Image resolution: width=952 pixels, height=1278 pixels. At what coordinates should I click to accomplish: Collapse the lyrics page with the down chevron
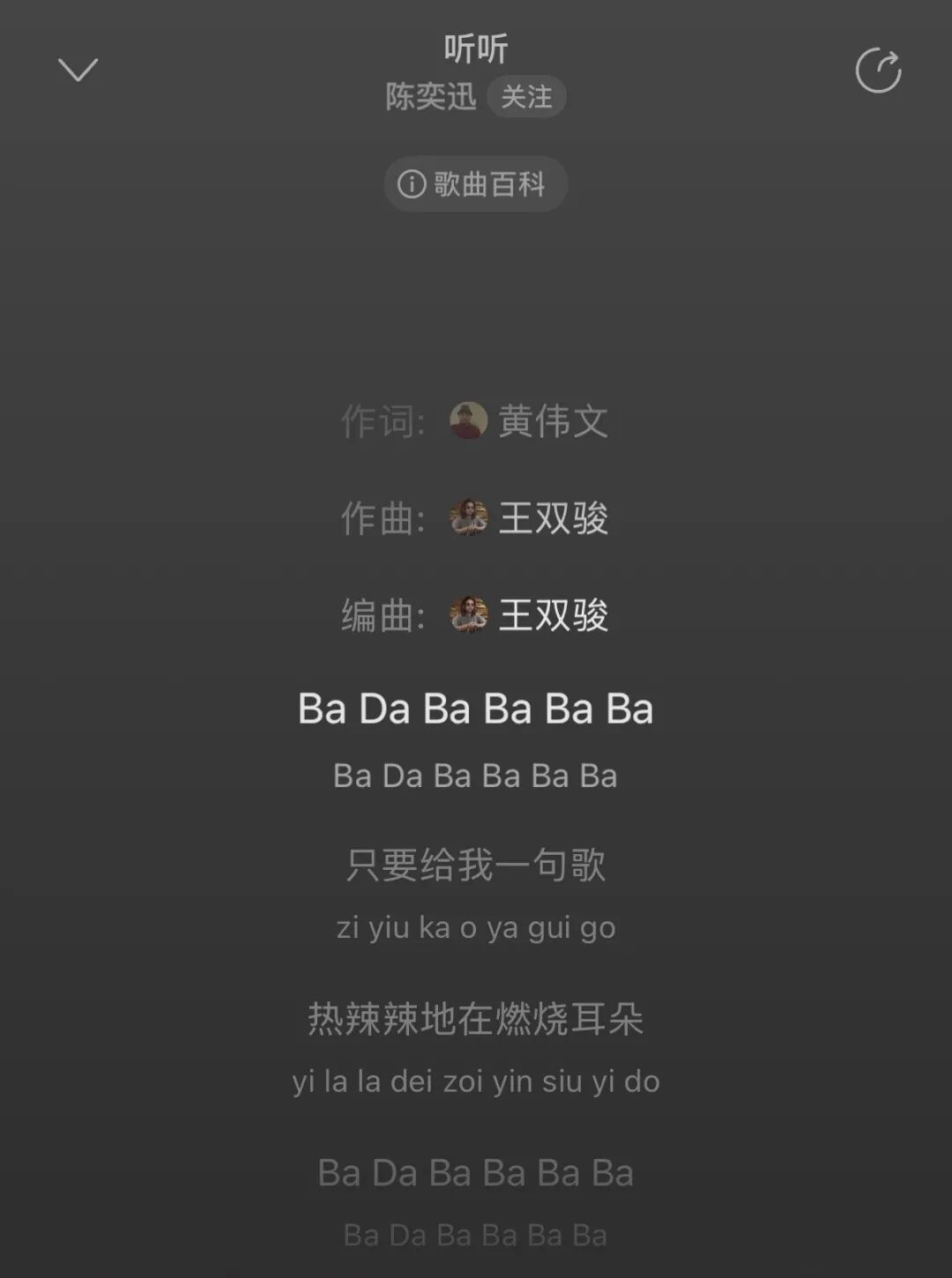(x=78, y=70)
